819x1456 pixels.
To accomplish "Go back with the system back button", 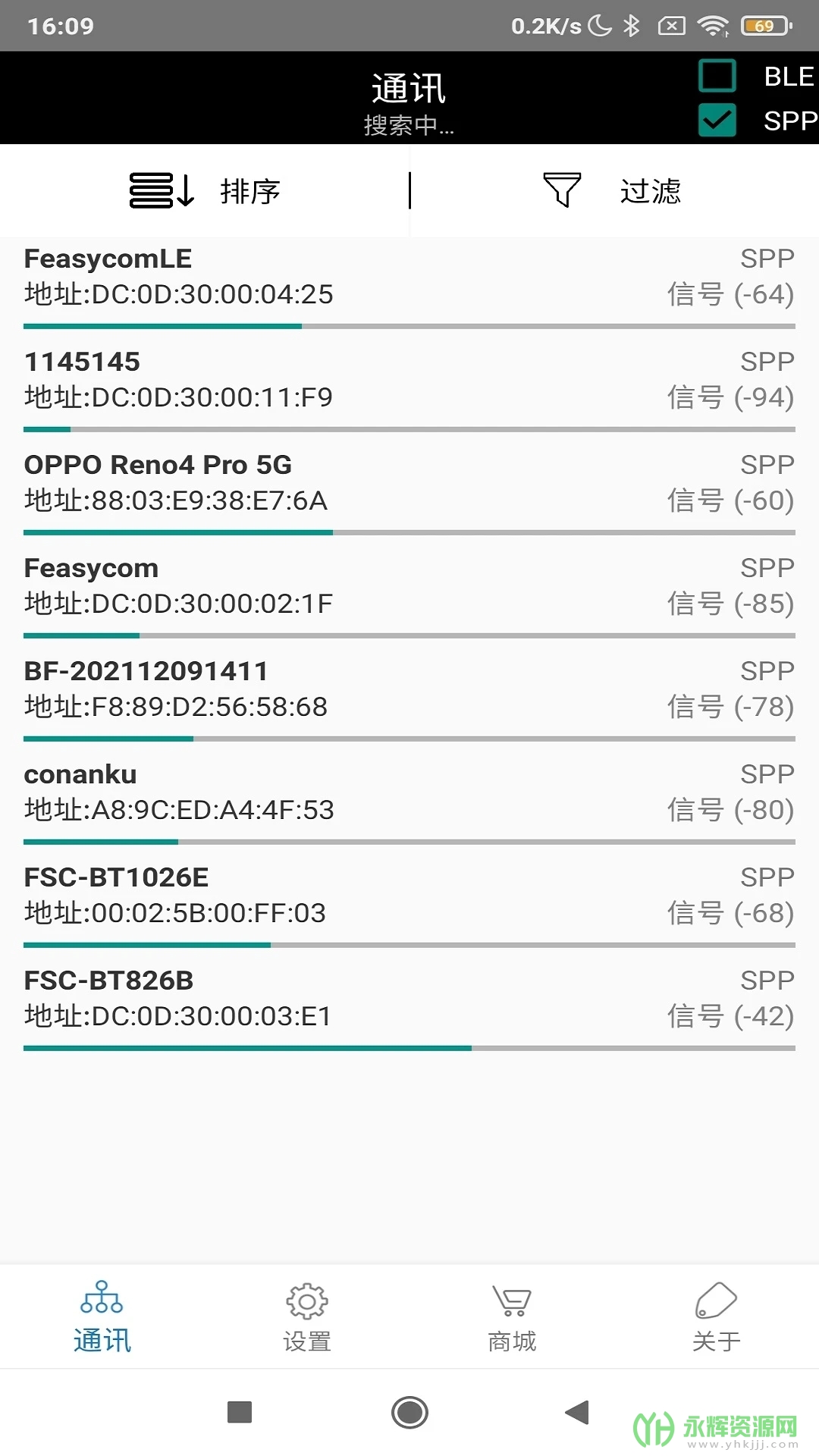I will [x=578, y=1412].
